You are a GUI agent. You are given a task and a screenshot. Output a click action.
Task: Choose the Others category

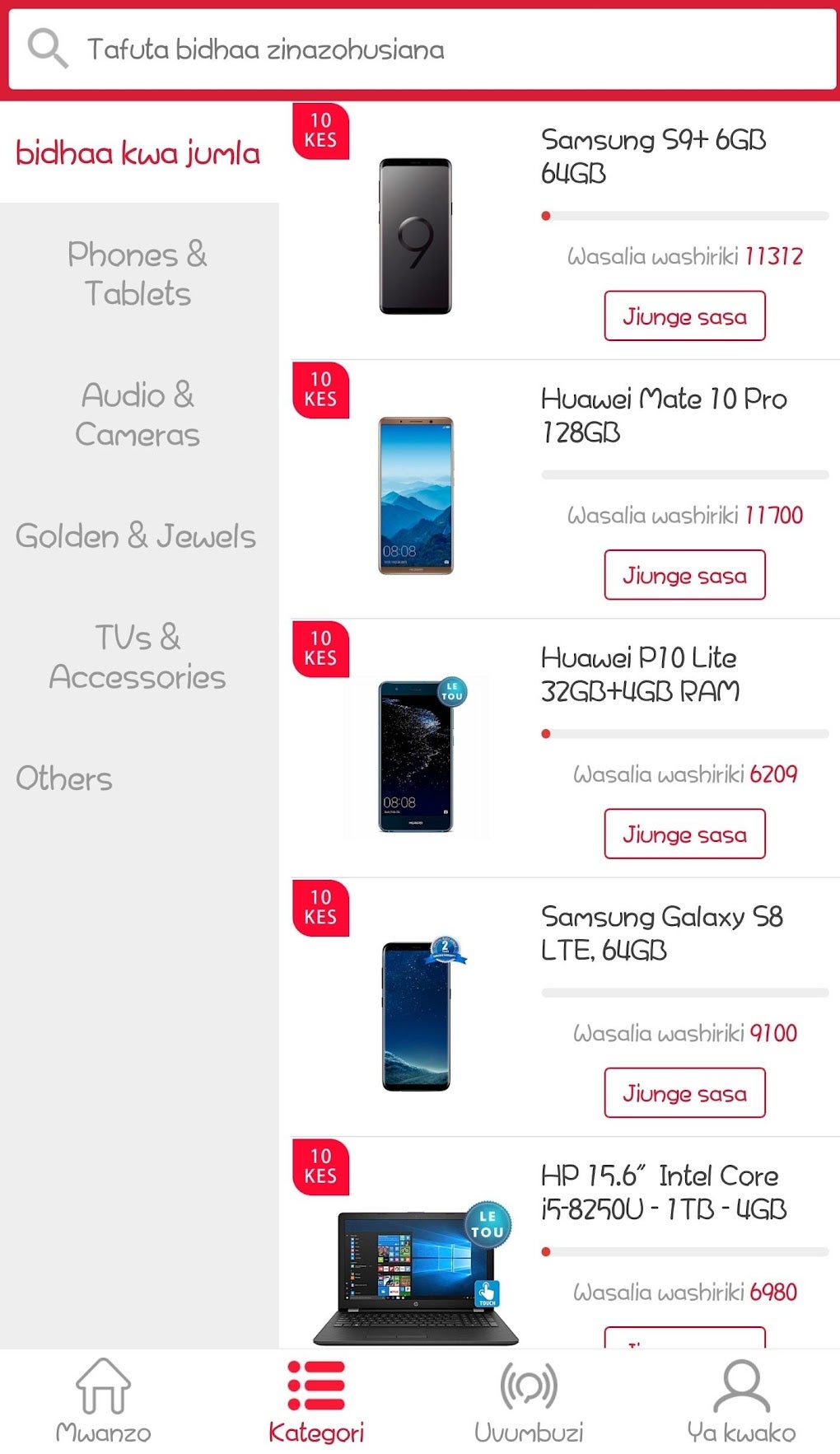[64, 778]
